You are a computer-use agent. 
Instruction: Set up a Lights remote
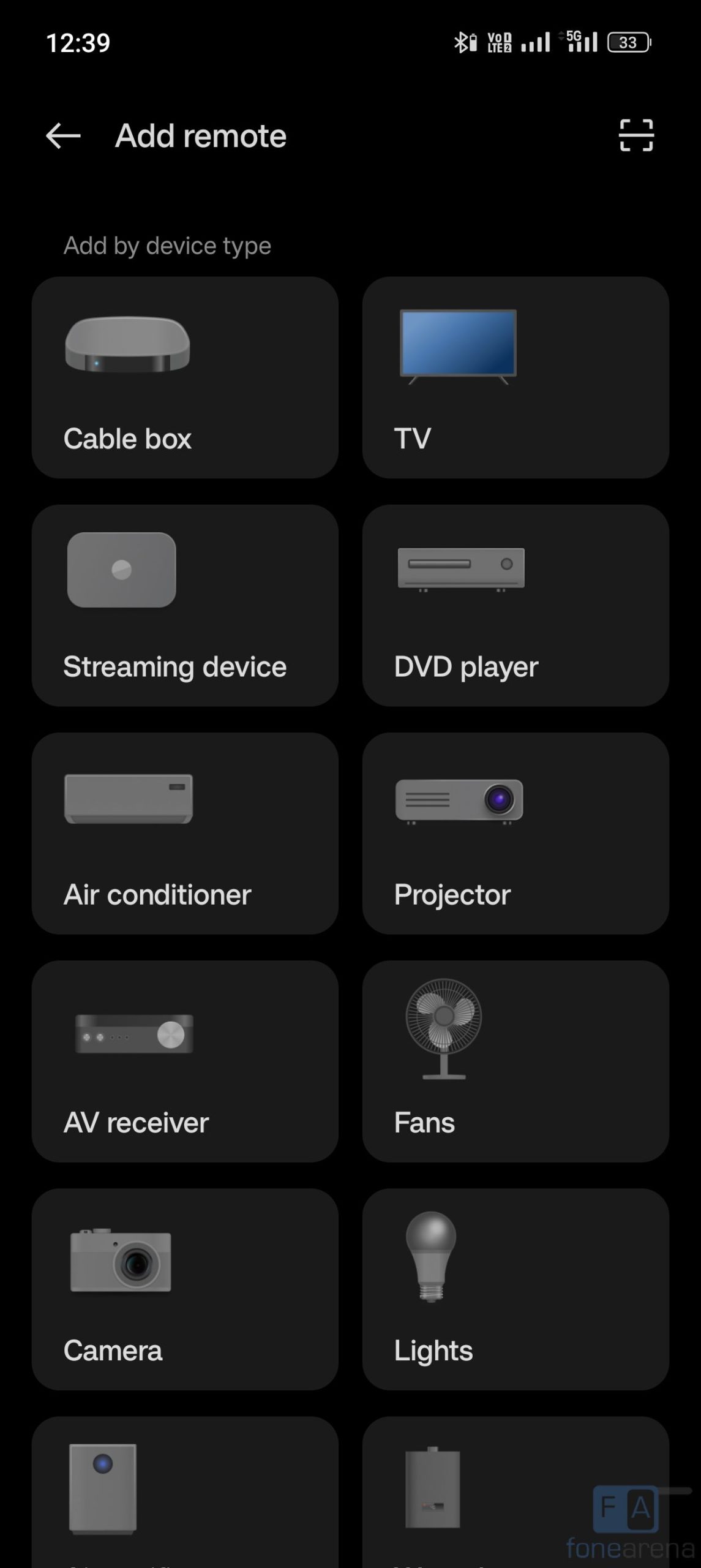click(515, 1289)
